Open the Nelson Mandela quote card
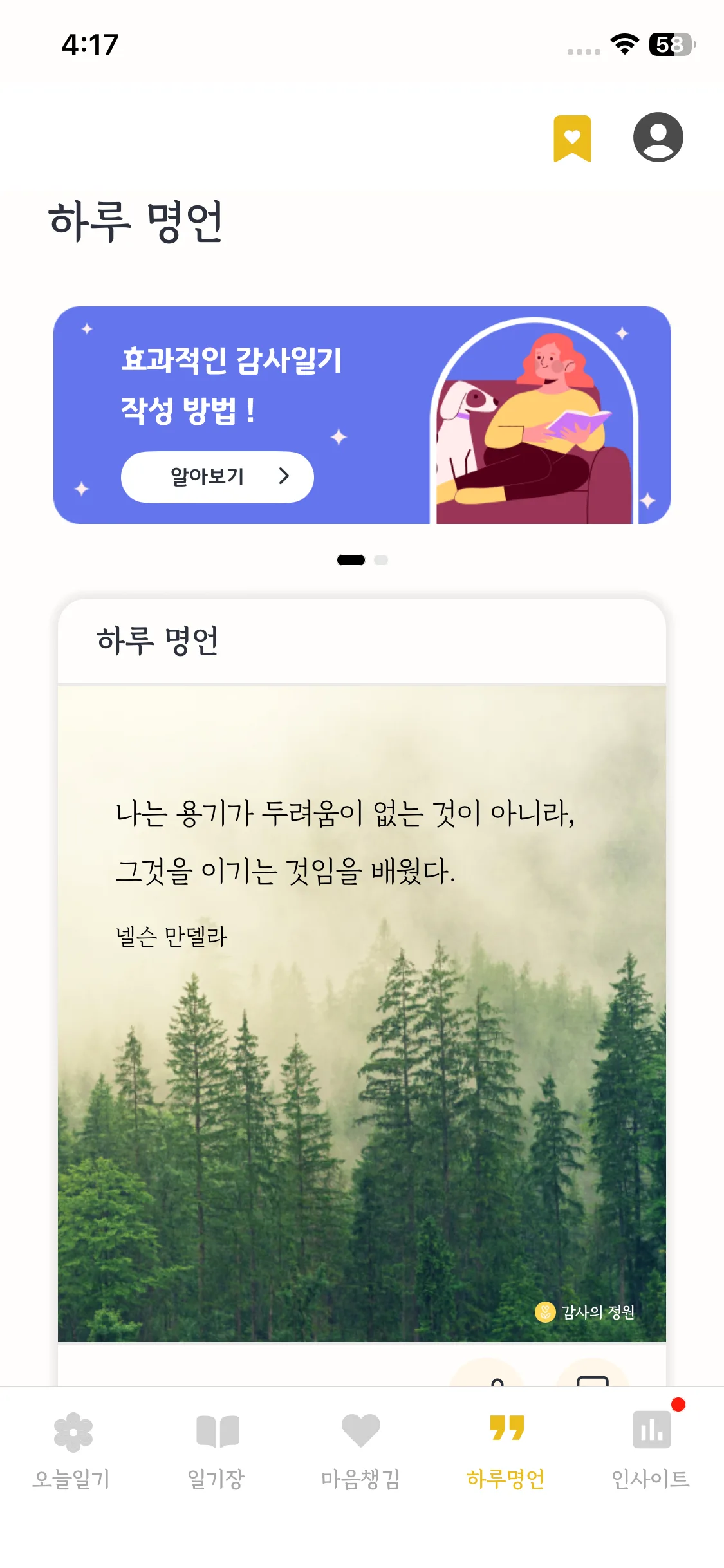 (x=362, y=1013)
